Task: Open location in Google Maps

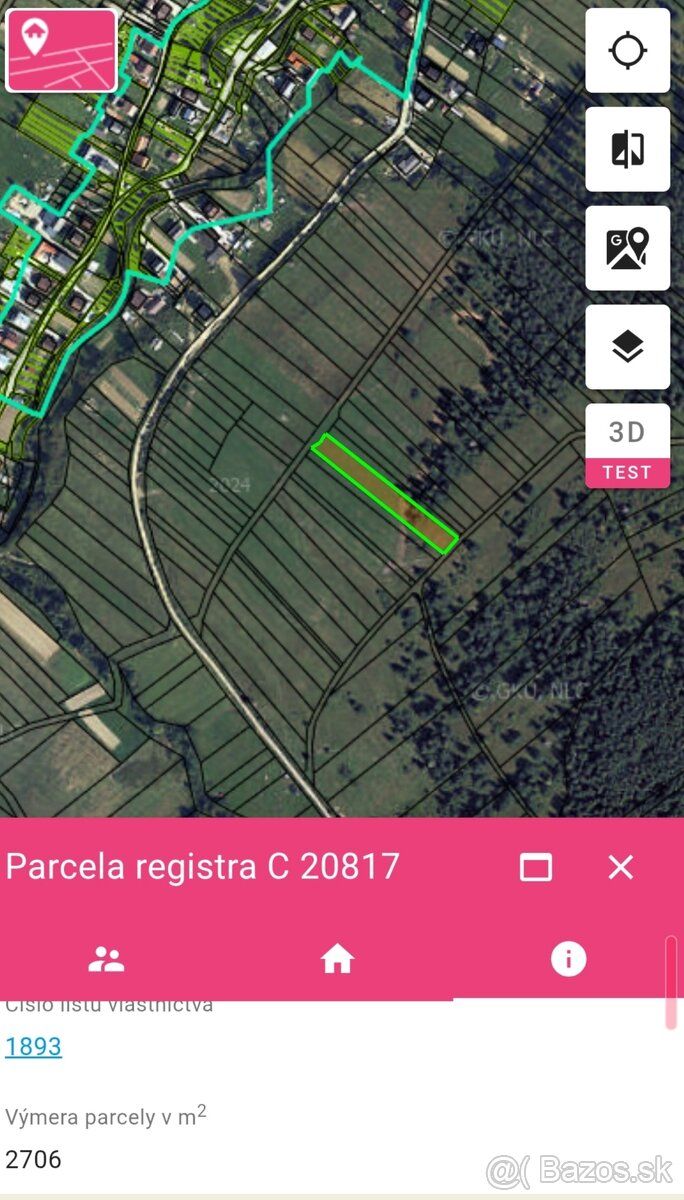Action: (627, 248)
